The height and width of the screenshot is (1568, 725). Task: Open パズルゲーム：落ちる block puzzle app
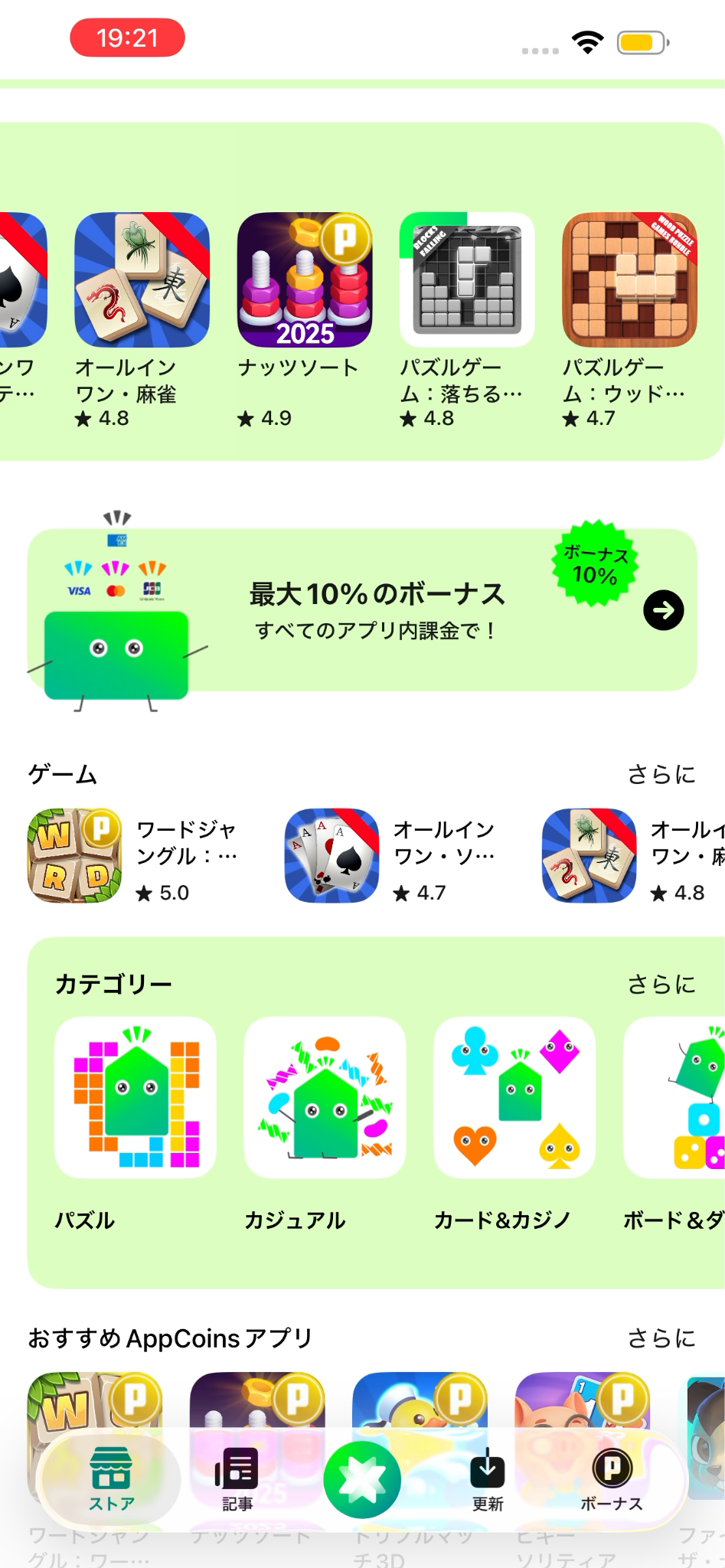tap(467, 280)
